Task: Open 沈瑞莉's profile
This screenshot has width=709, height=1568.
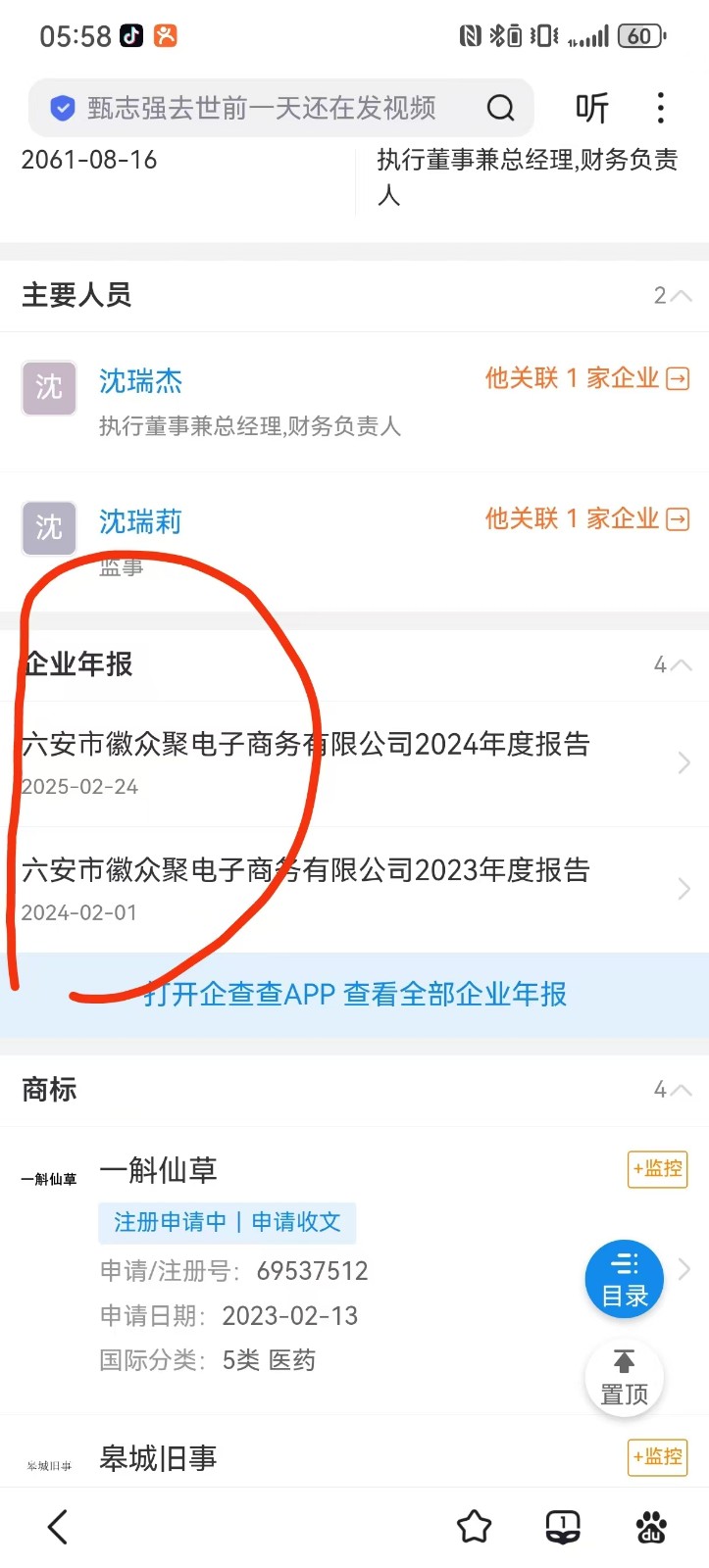Action: (x=141, y=522)
